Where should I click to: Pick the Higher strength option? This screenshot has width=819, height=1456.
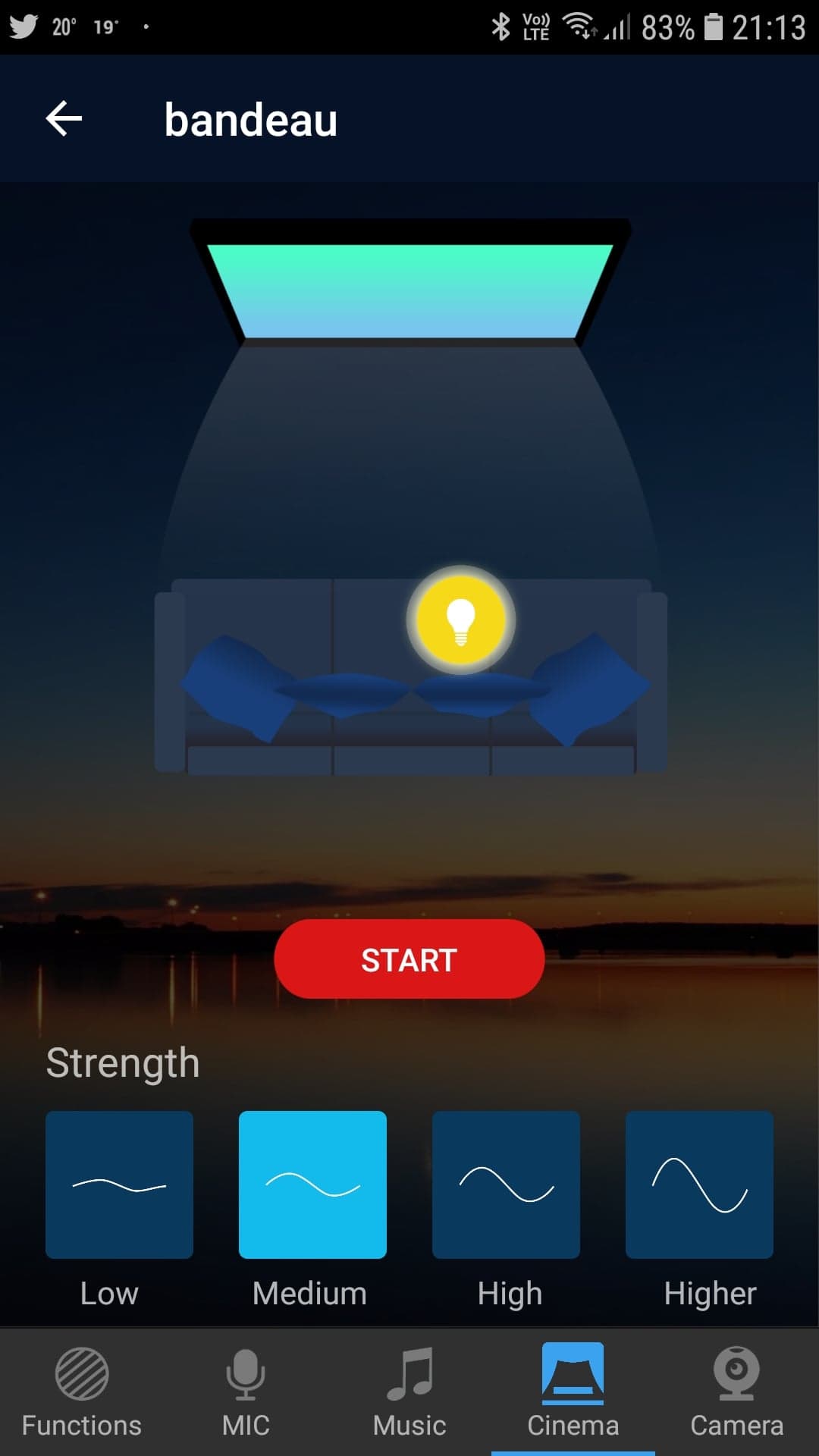(699, 1185)
